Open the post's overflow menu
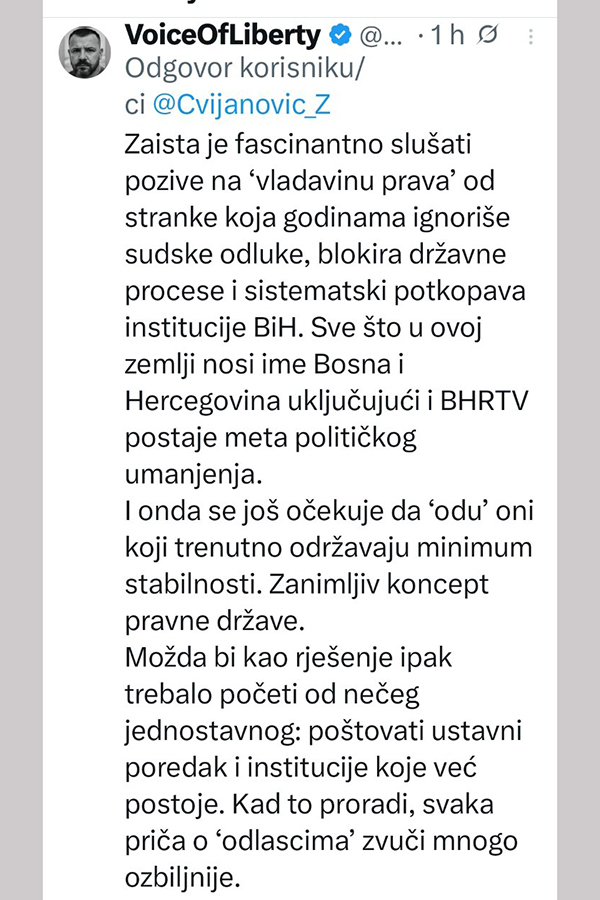The image size is (600, 900). click(531, 37)
